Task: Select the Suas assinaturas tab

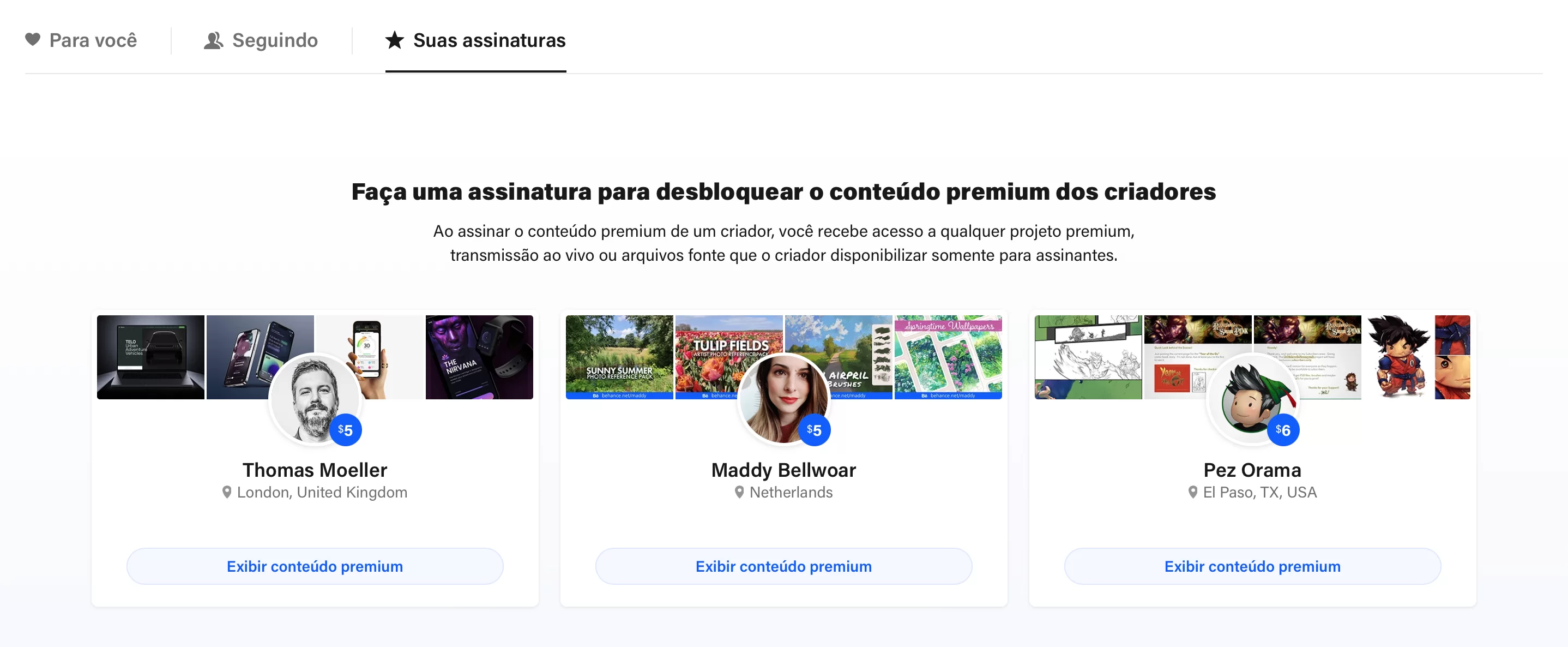Action: [475, 40]
